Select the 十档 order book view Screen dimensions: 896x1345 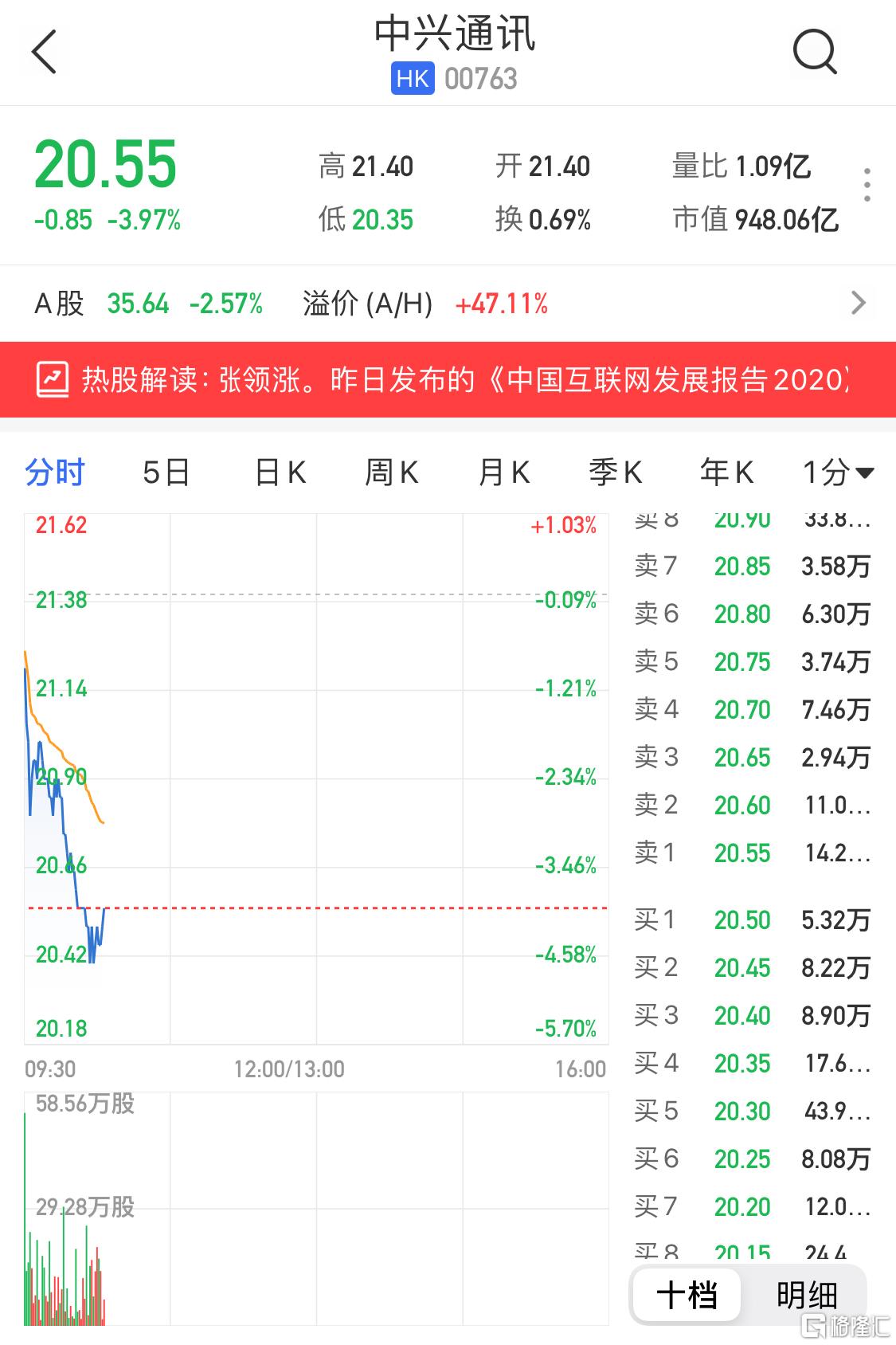tap(687, 1295)
